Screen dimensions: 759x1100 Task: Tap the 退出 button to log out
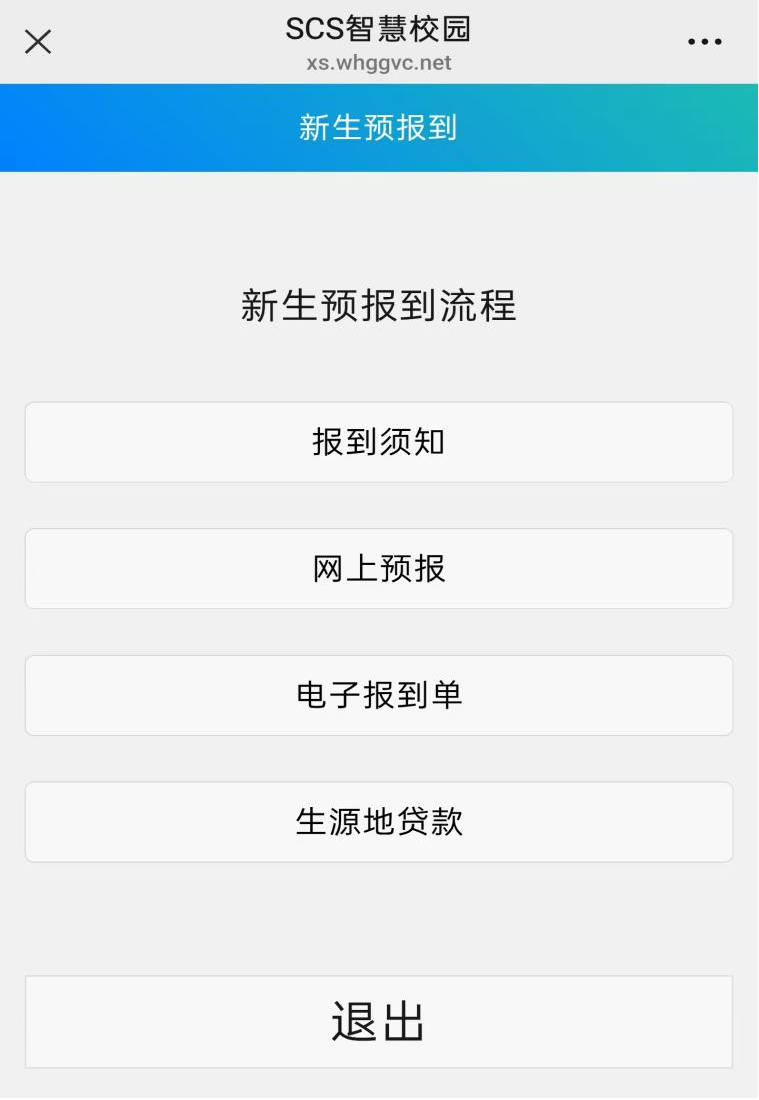tap(379, 1021)
